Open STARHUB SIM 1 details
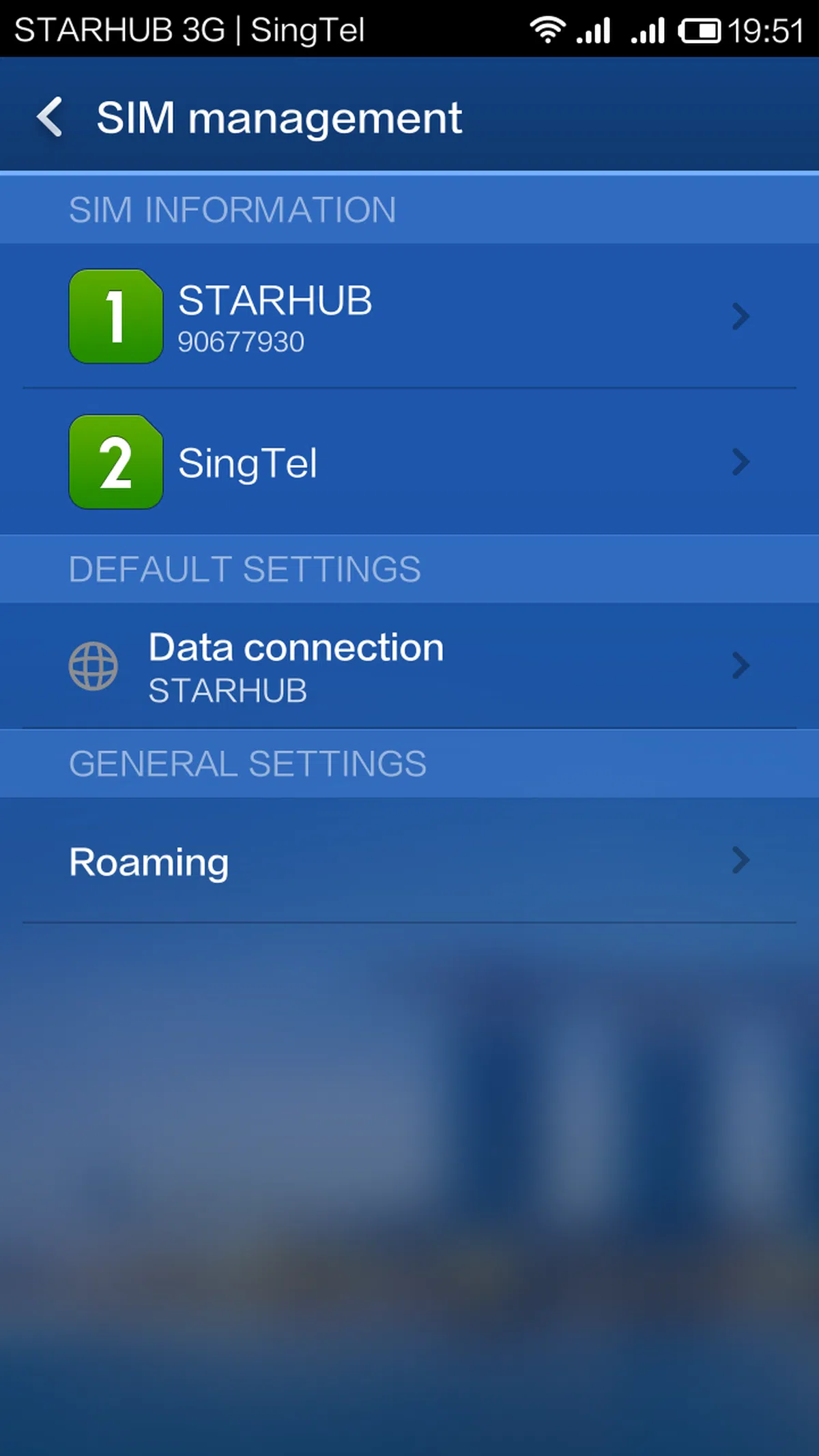The height and width of the screenshot is (1456, 819). pos(409,317)
